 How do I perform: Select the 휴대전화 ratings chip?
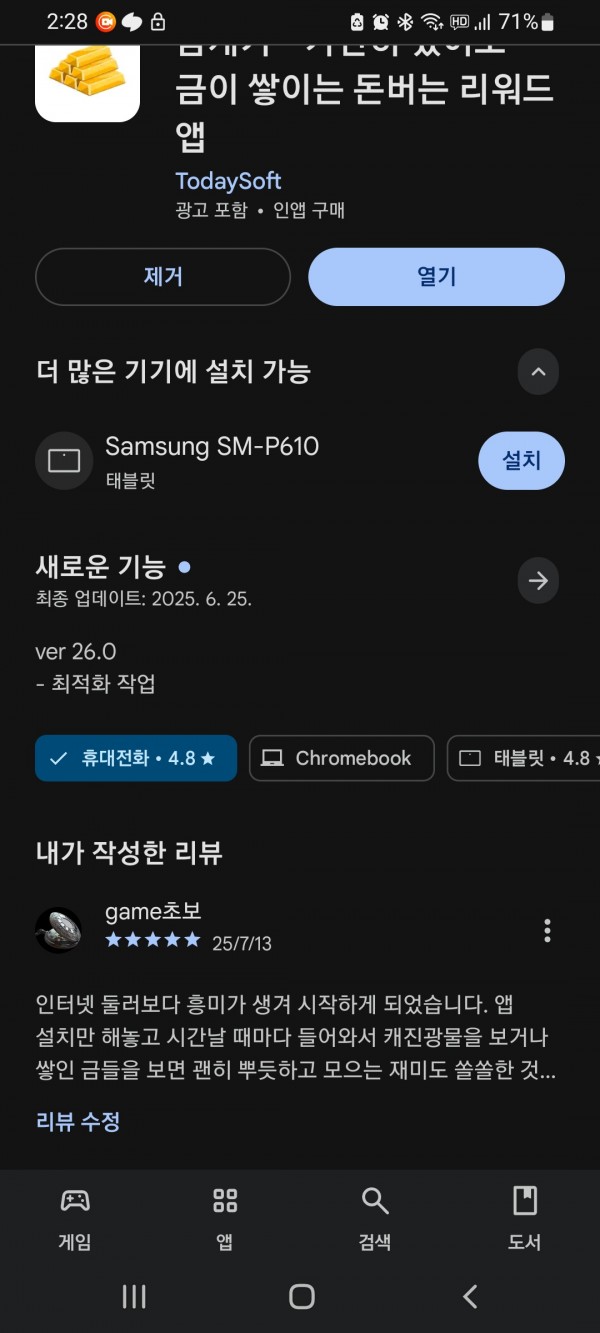pyautogui.click(x=136, y=758)
